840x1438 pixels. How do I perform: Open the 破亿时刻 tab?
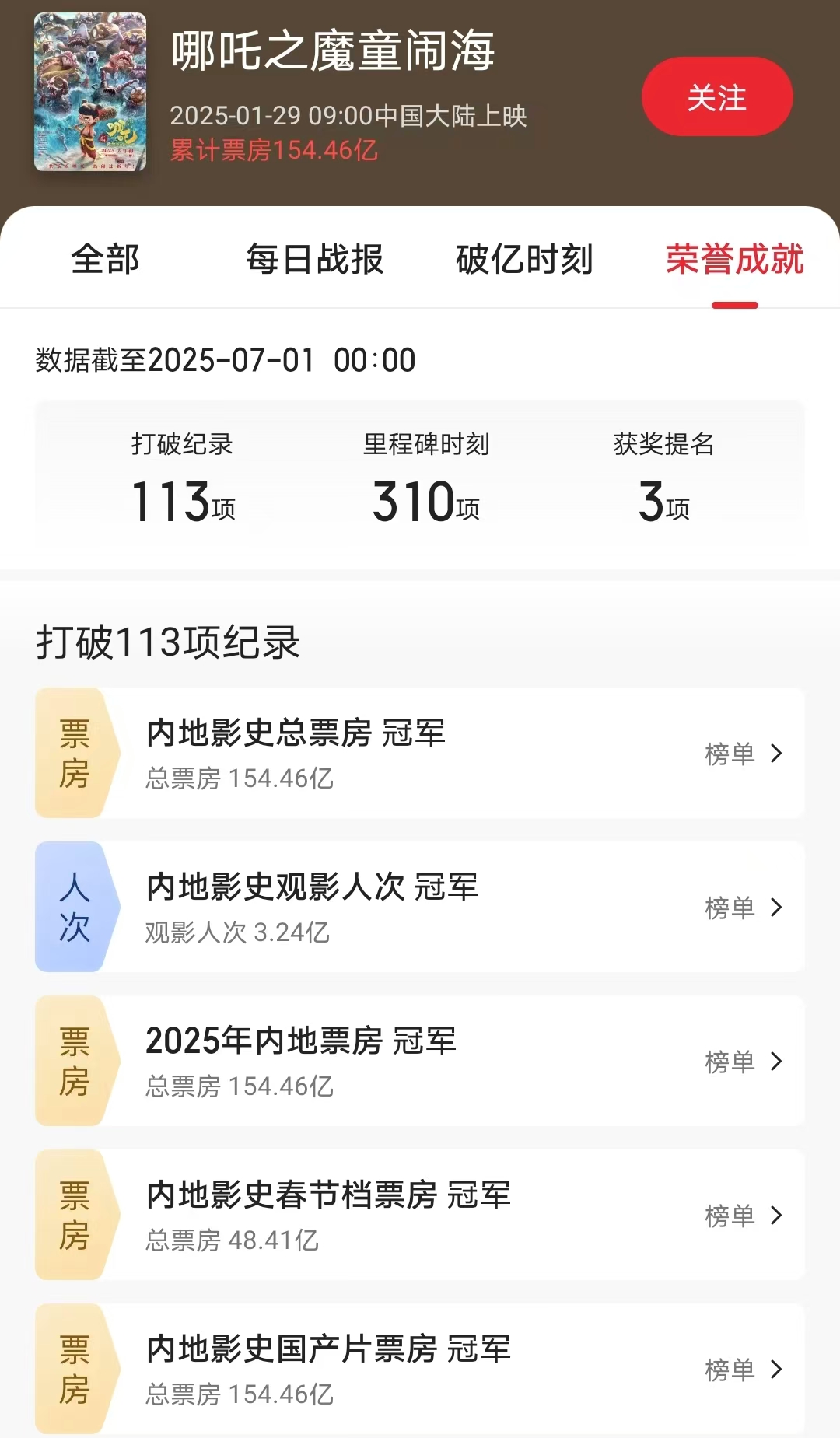tap(525, 259)
